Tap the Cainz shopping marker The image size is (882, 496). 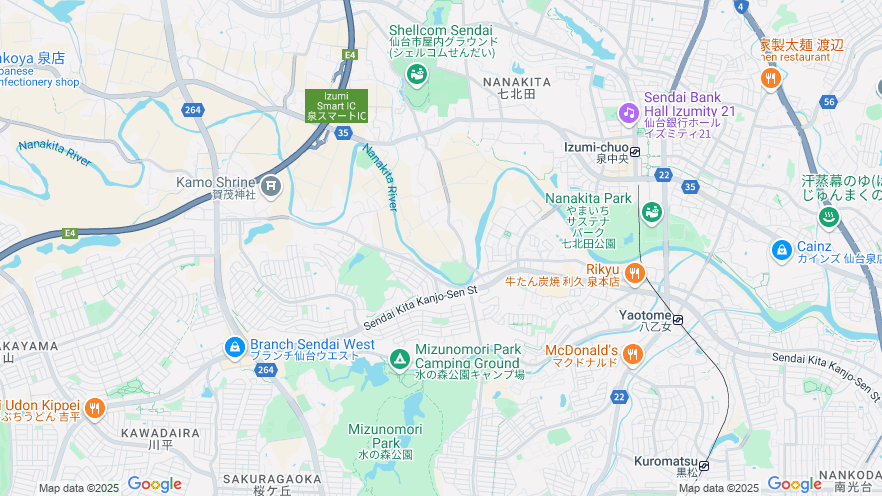(782, 249)
